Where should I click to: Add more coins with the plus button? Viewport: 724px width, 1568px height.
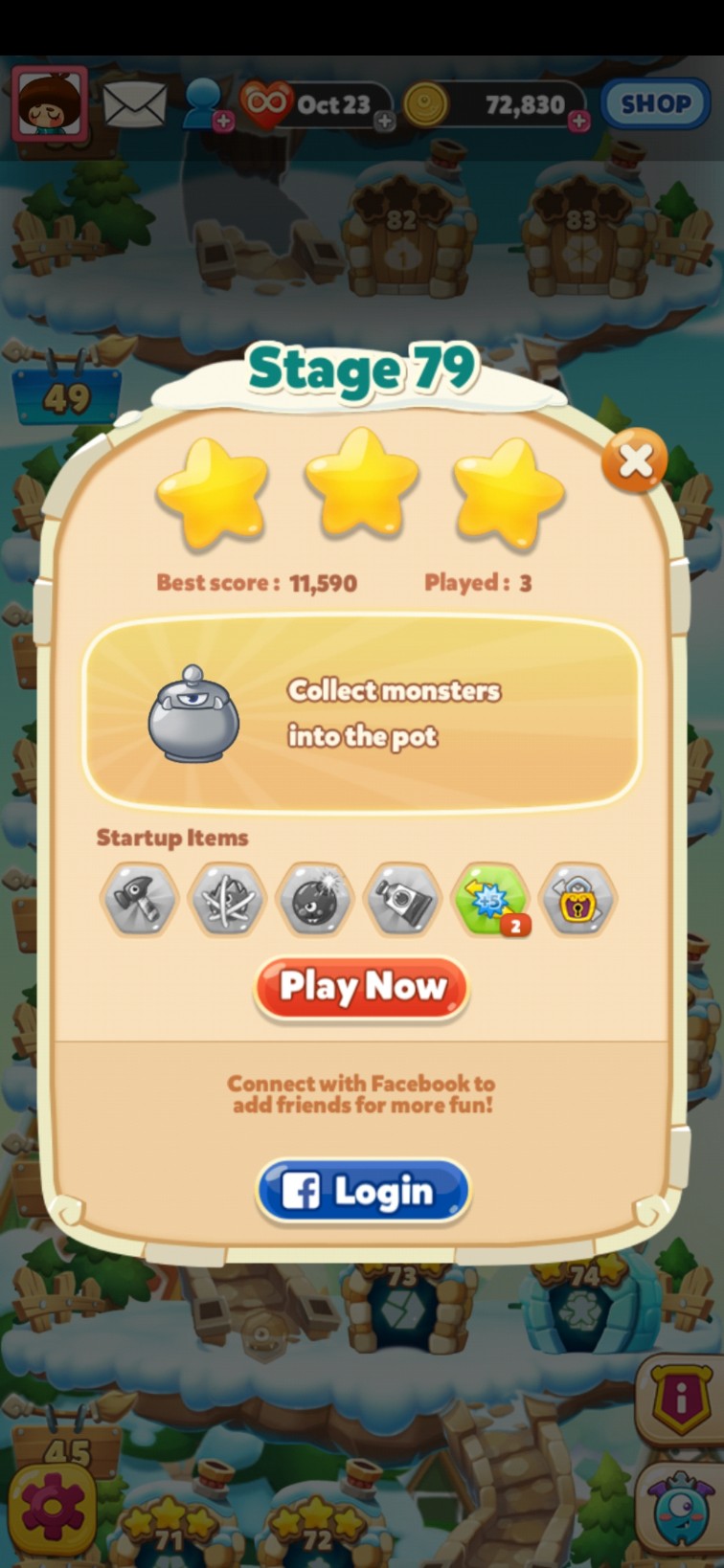[x=578, y=122]
